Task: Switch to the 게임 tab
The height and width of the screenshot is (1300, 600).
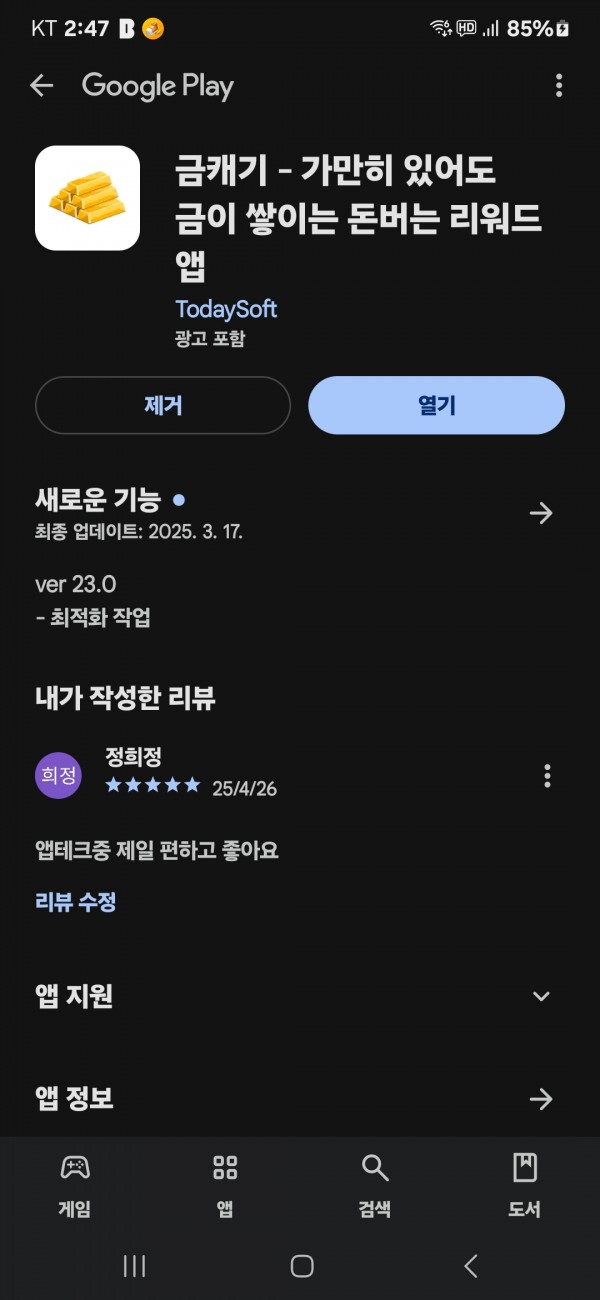Action: point(75,1185)
